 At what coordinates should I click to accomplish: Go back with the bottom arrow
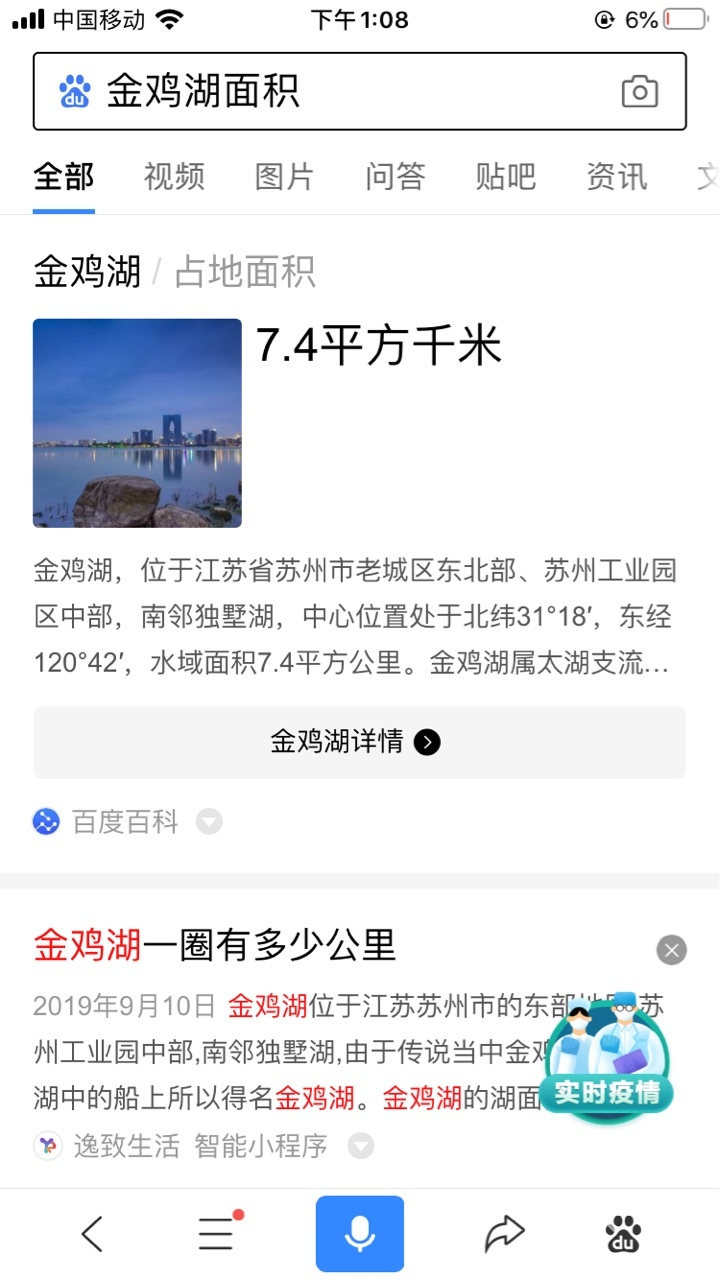pos(92,1235)
